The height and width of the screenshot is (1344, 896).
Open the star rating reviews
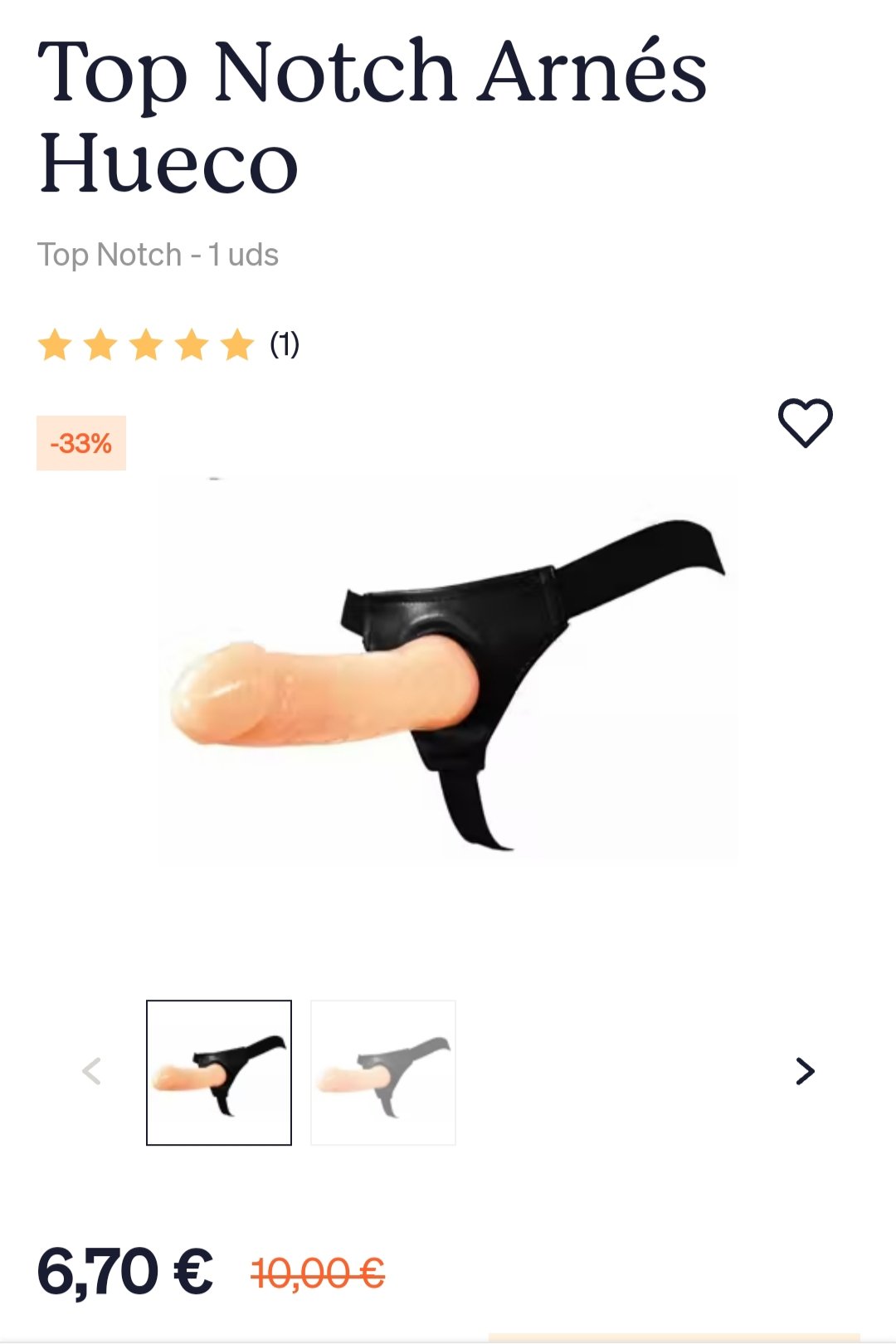pyautogui.click(x=168, y=344)
